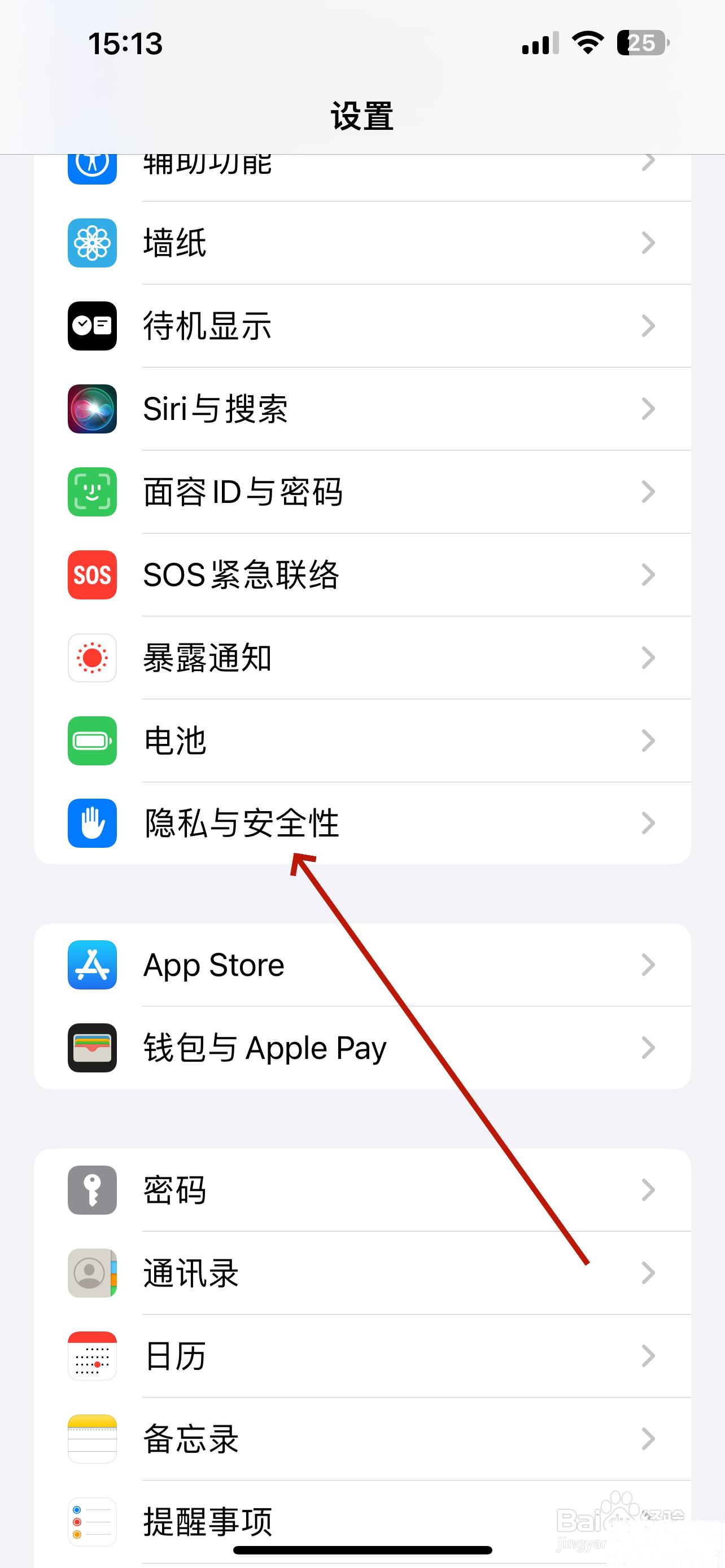Open 辅助功能 settings
This screenshot has height=1568, width=725.
361,165
